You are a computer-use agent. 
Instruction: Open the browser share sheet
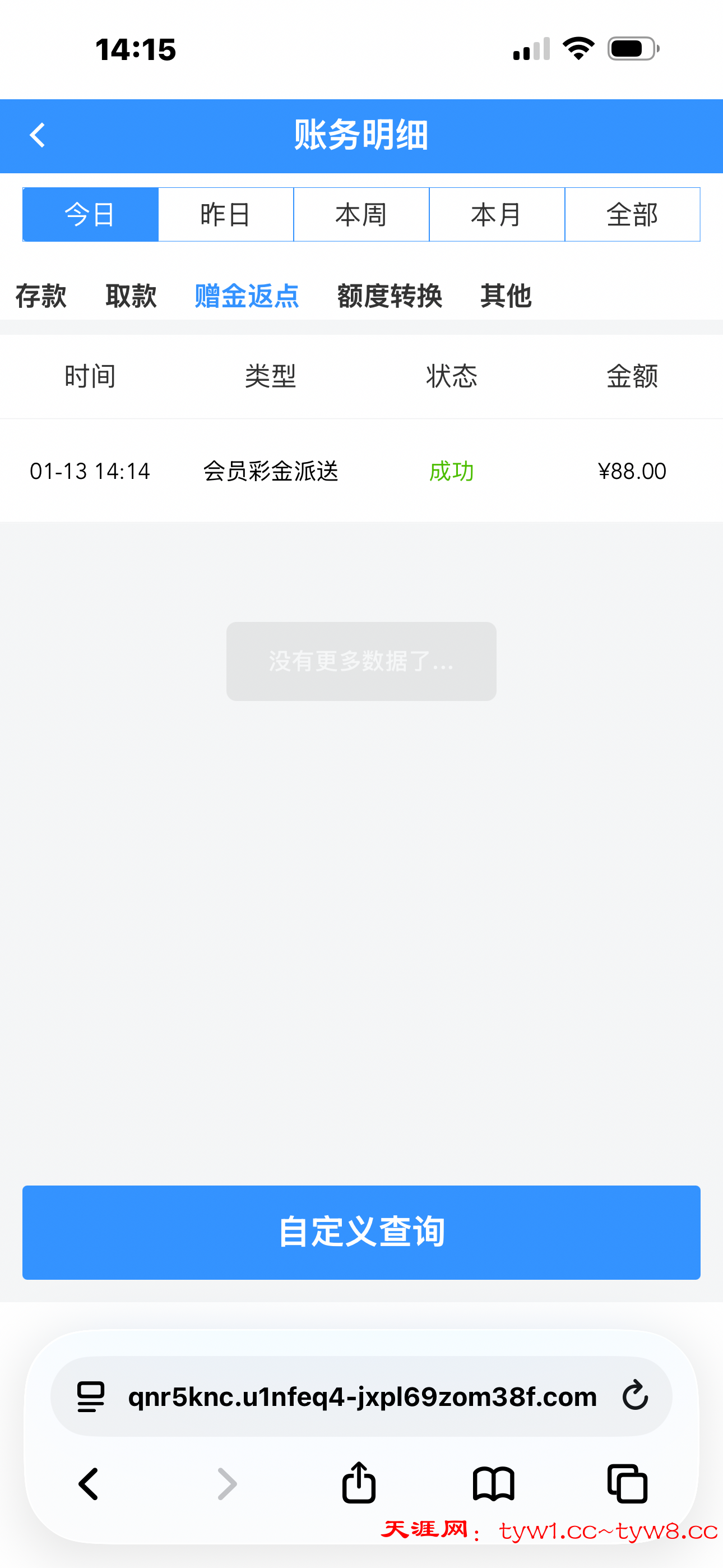coord(359,1483)
